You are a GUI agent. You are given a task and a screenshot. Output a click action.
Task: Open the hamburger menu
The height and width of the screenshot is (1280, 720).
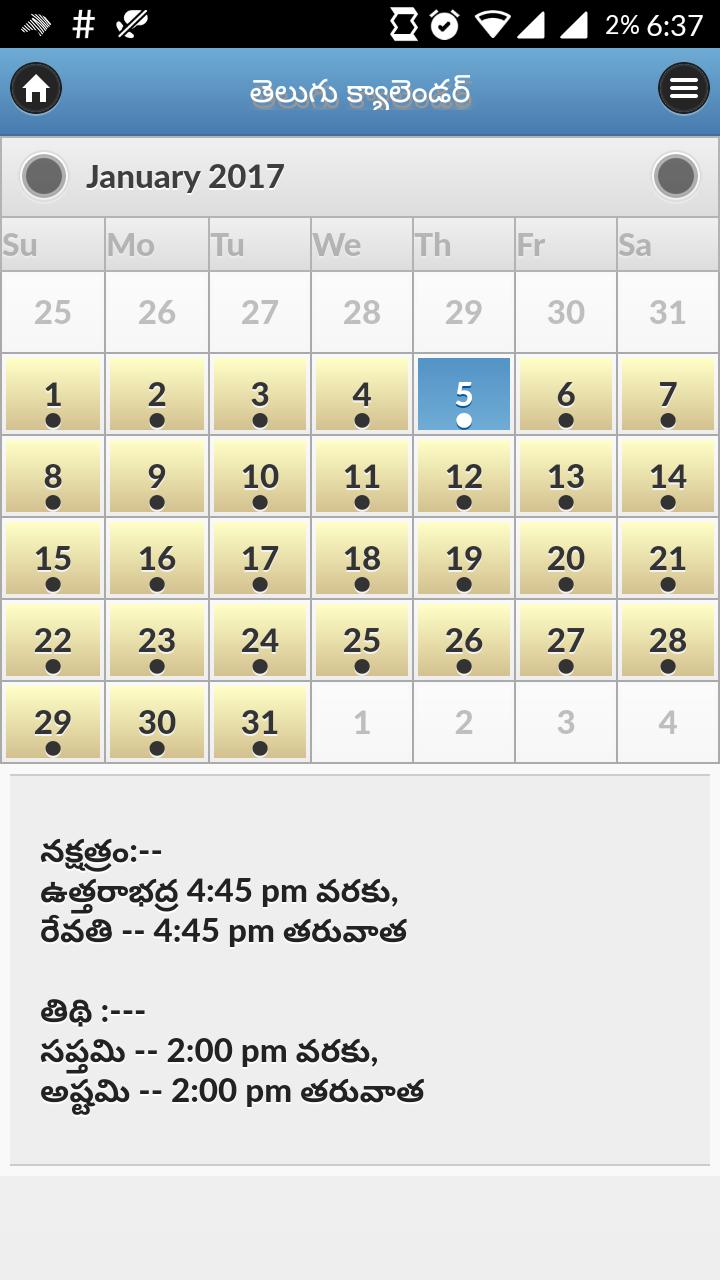click(684, 87)
